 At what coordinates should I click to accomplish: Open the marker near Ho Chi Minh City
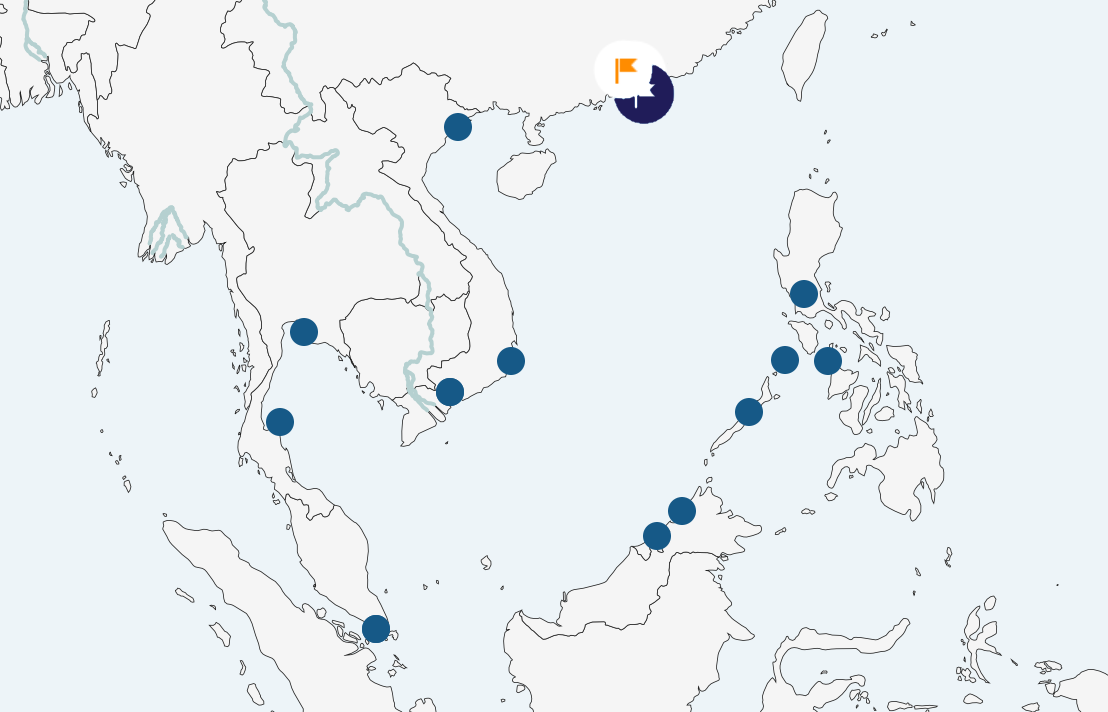tap(450, 392)
